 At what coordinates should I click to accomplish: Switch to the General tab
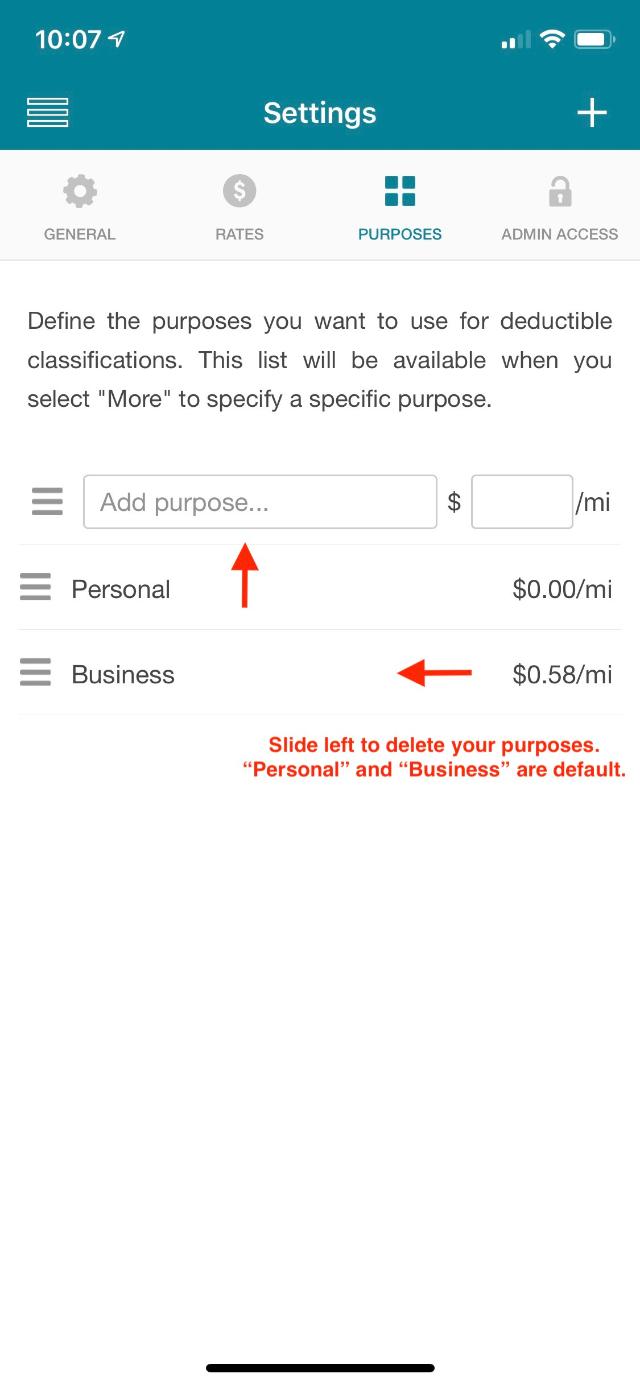pos(80,207)
